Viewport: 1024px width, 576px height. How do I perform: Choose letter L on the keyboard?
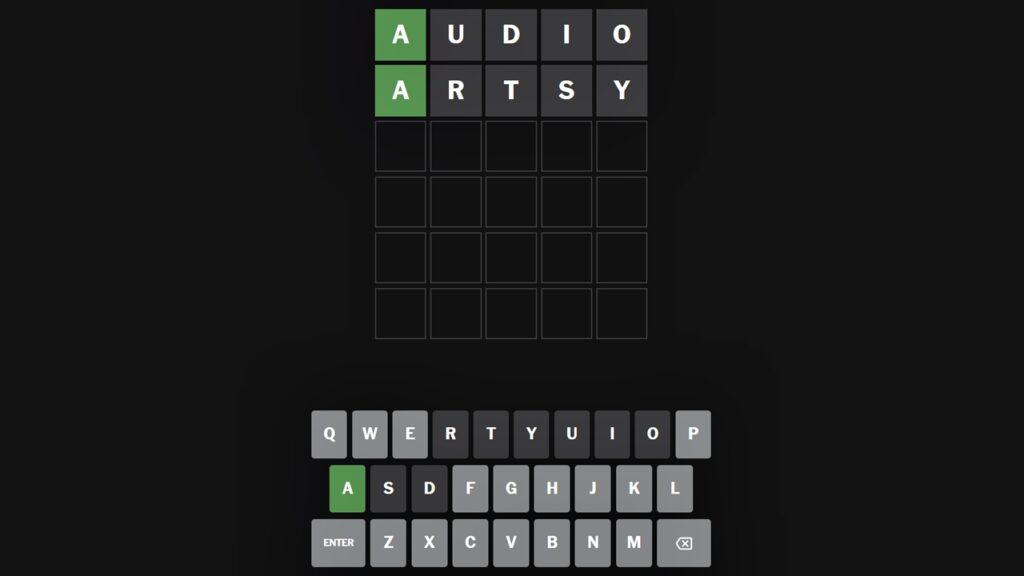tap(675, 489)
